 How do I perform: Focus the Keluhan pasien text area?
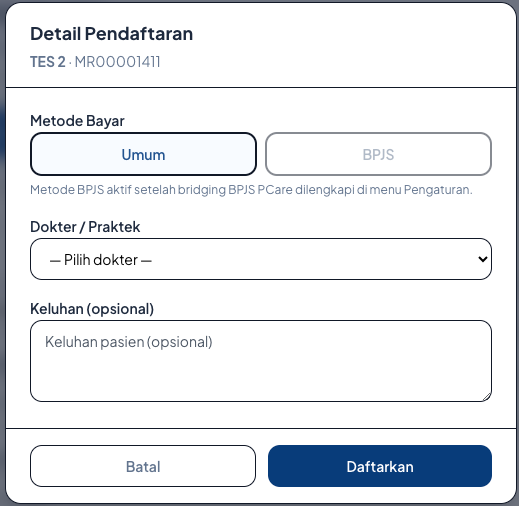261,361
